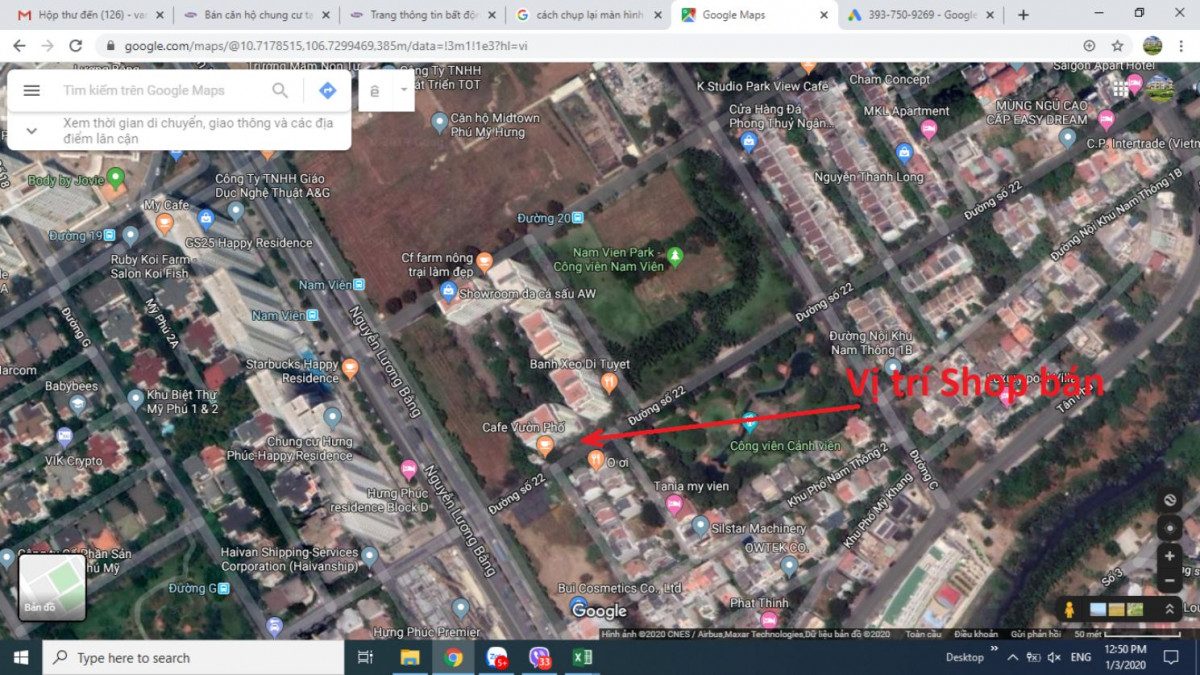Open directions with the blue arrow icon
The height and width of the screenshot is (675, 1200).
pos(327,90)
